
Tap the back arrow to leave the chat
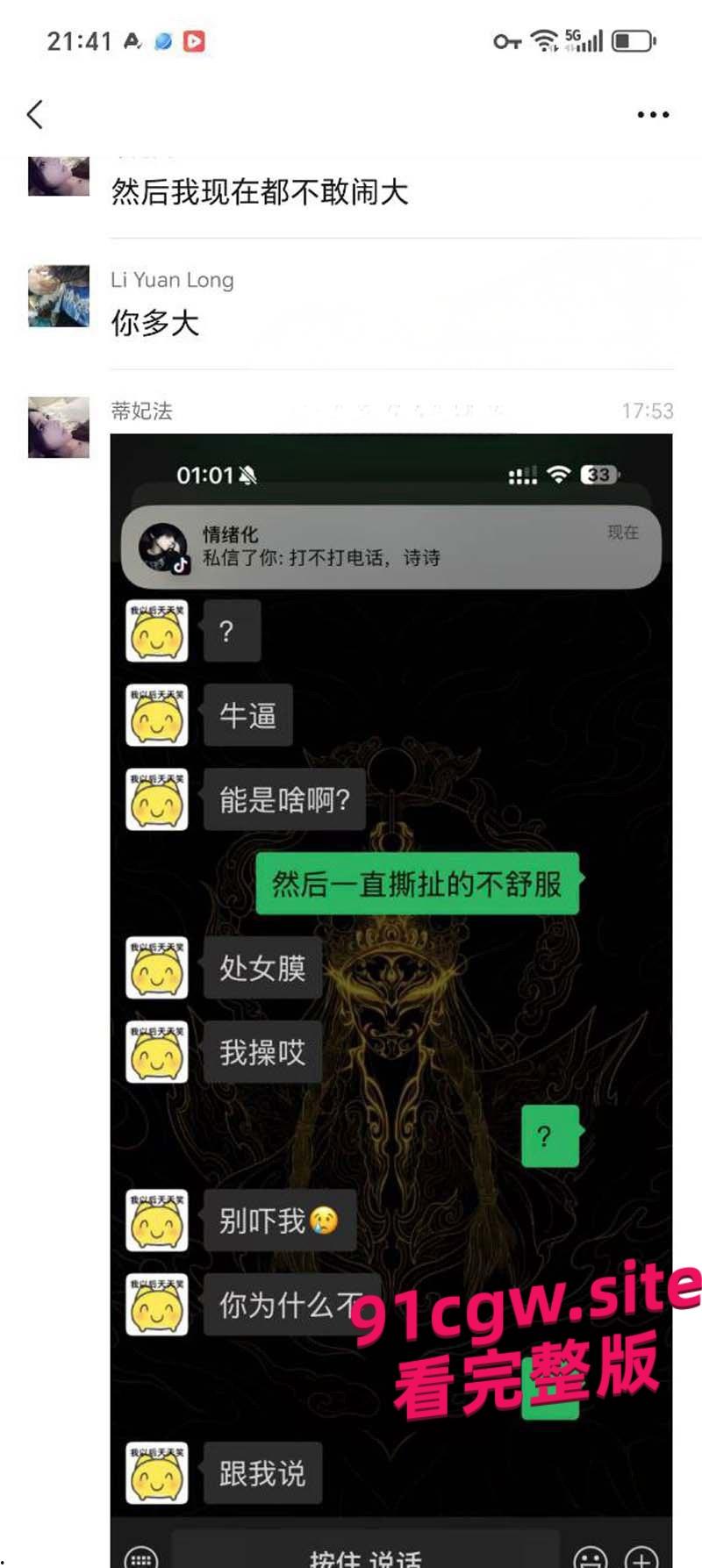(x=35, y=114)
